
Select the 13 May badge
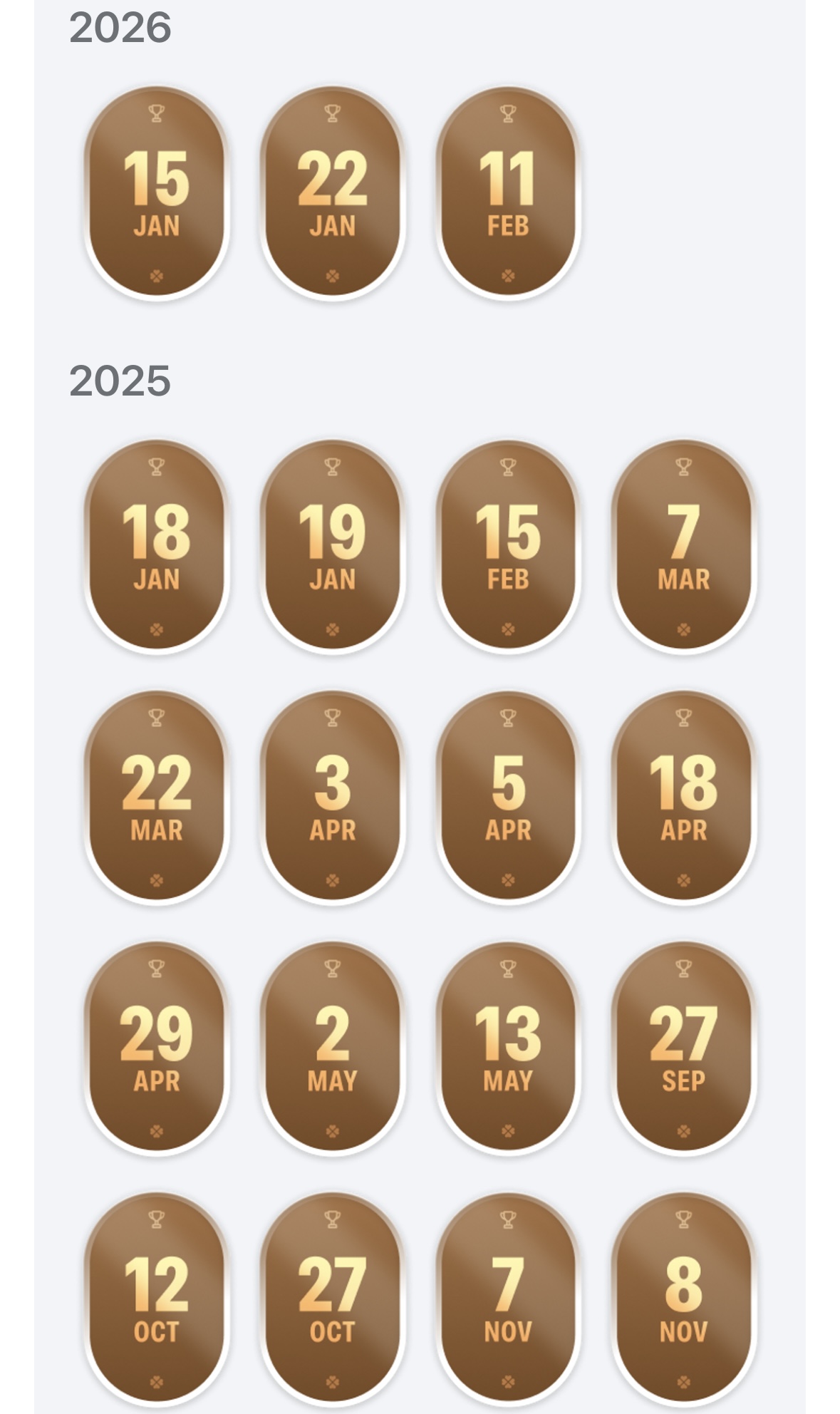pos(508,1048)
